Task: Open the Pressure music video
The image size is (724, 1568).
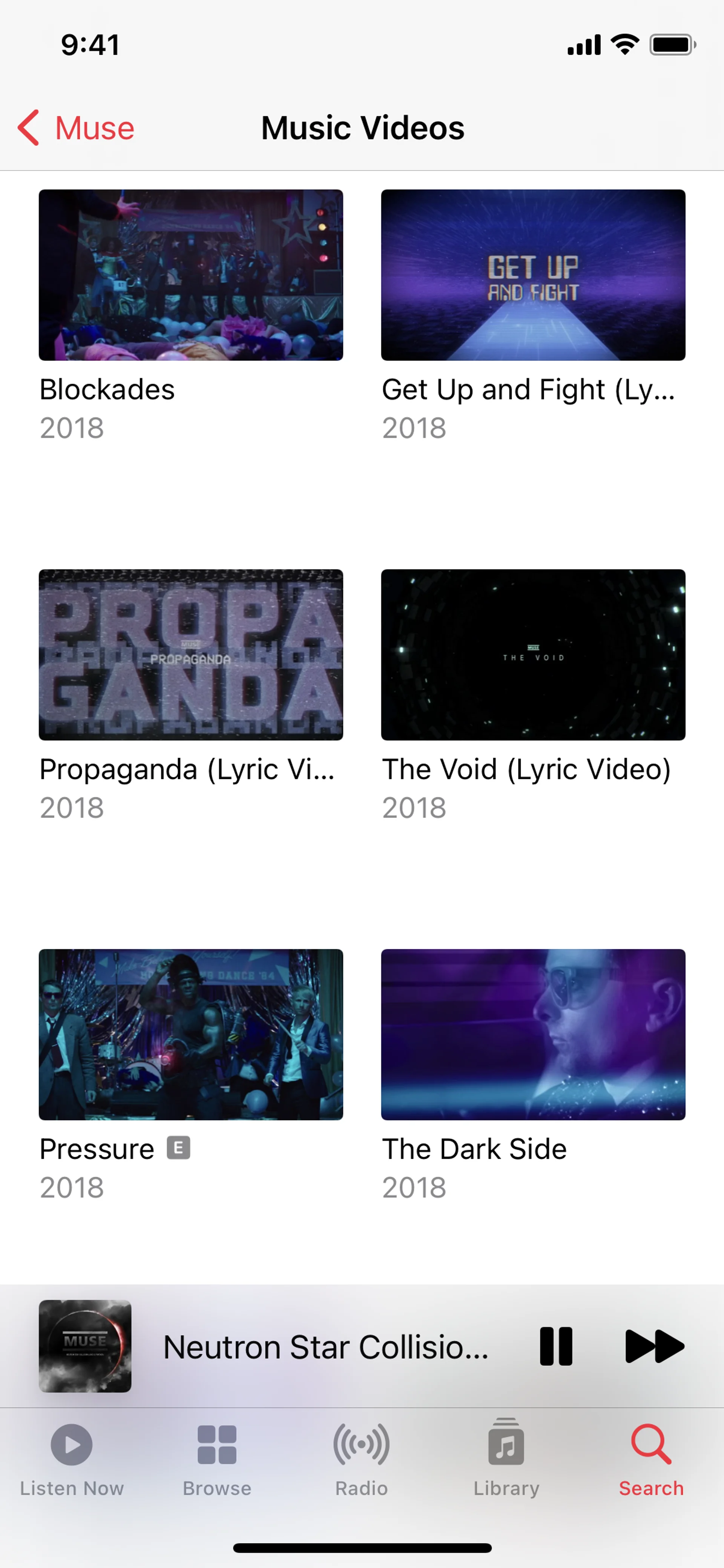Action: [190, 1034]
